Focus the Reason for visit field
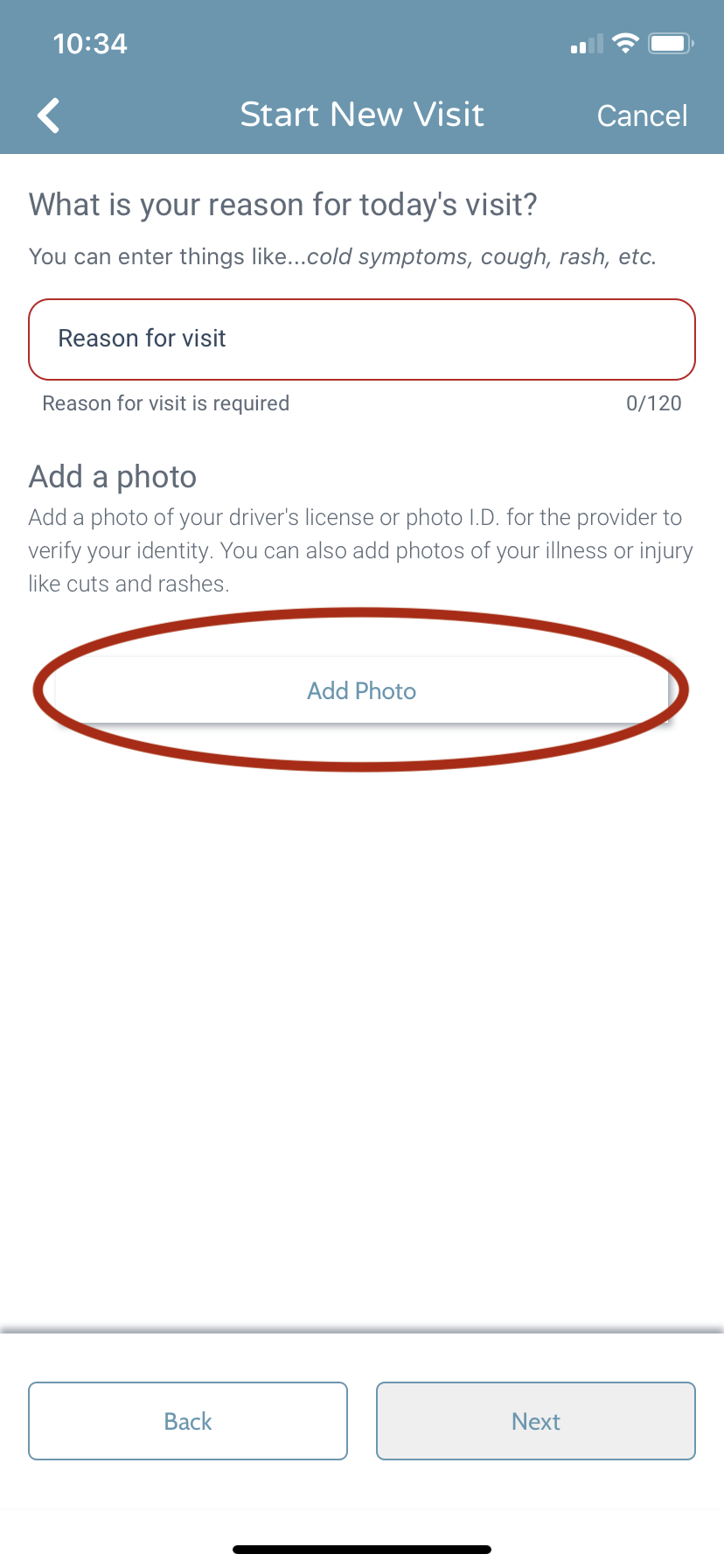 362,339
